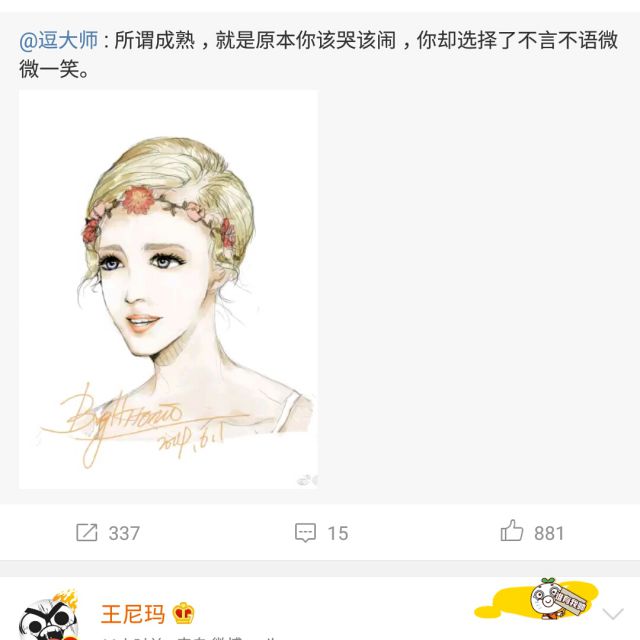Open 王尼玛 username link
The height and width of the screenshot is (640, 640).
click(132, 613)
